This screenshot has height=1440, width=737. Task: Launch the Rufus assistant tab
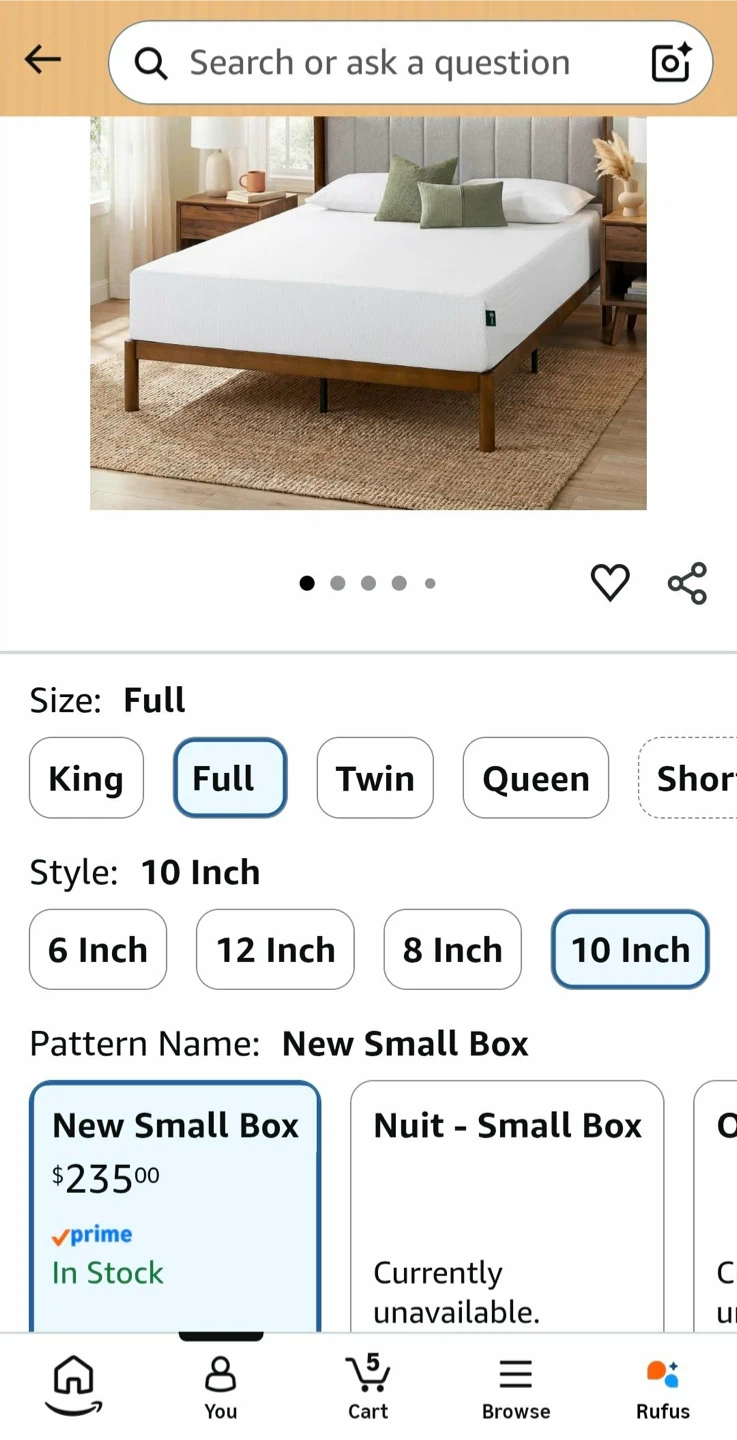click(x=663, y=1387)
